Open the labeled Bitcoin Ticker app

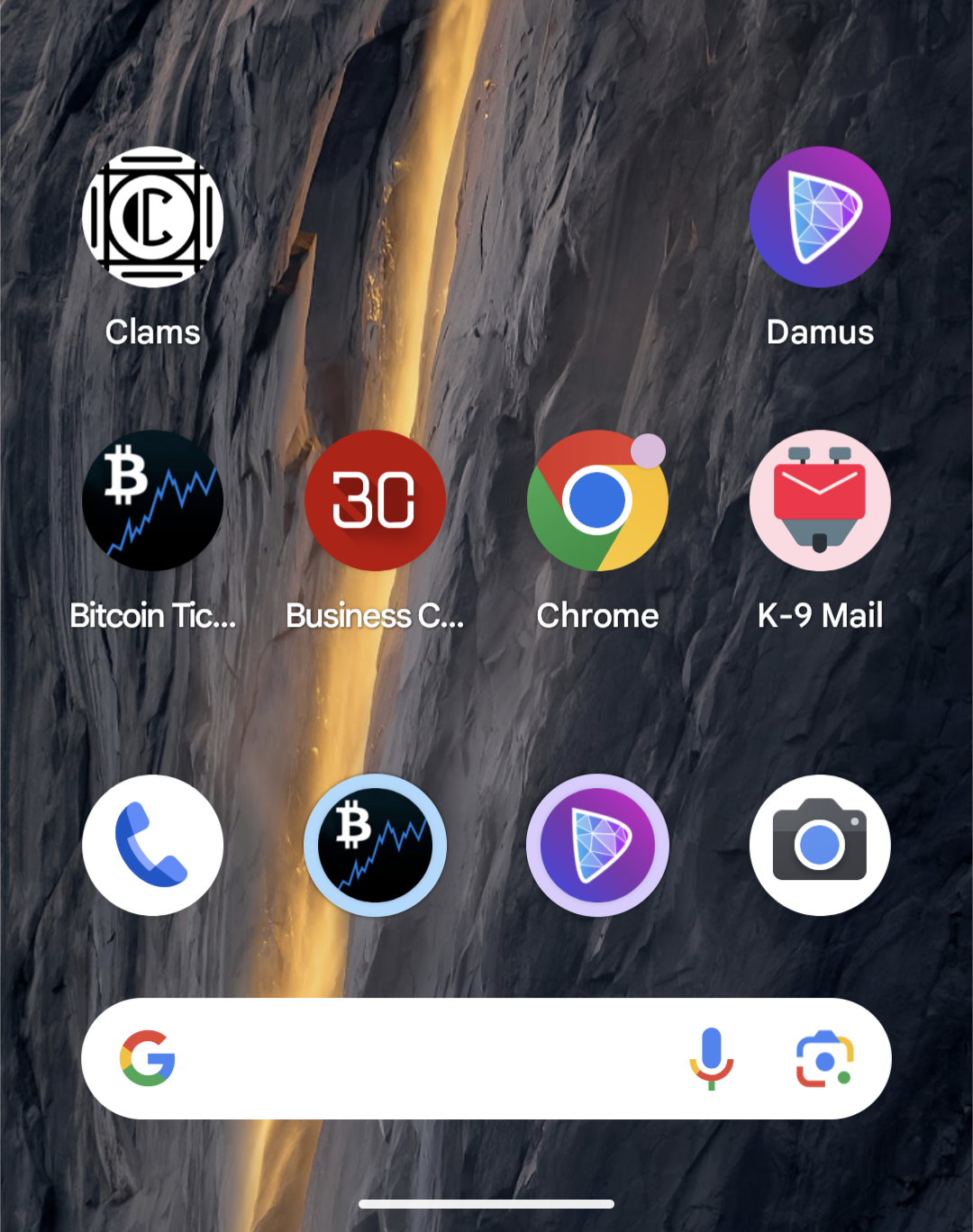click(152, 501)
